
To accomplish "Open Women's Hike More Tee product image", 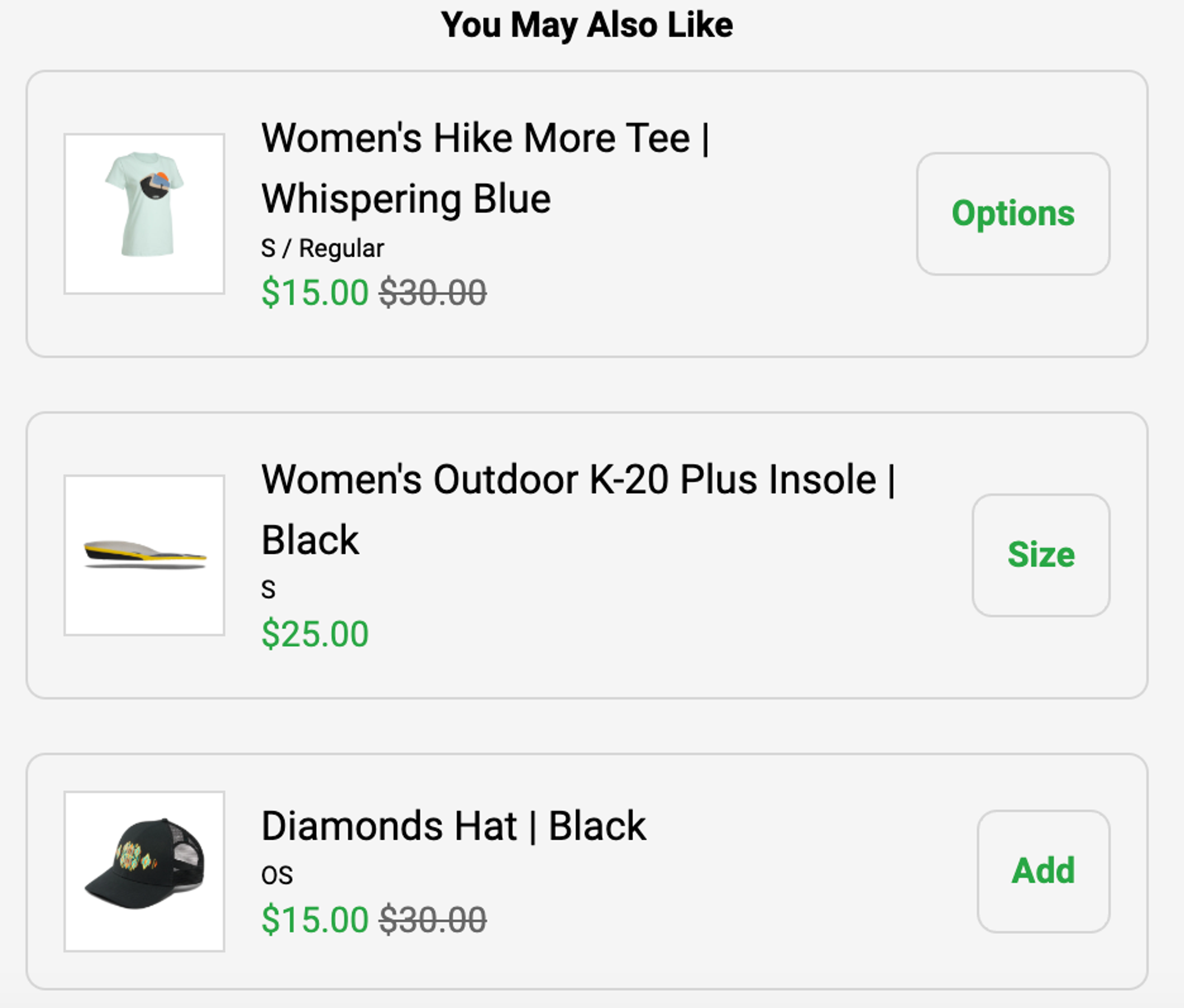I will [x=144, y=214].
